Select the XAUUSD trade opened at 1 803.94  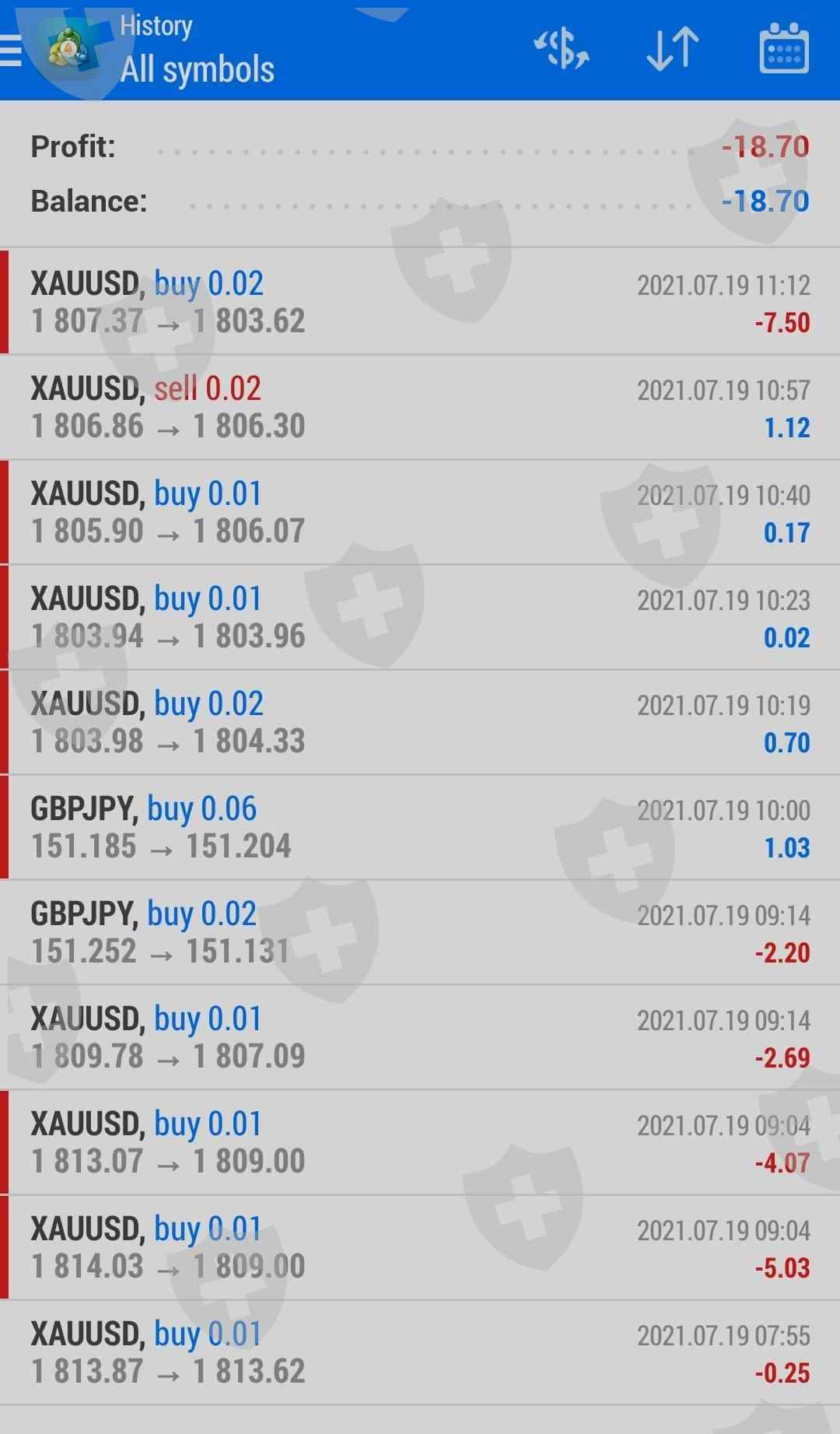420,617
